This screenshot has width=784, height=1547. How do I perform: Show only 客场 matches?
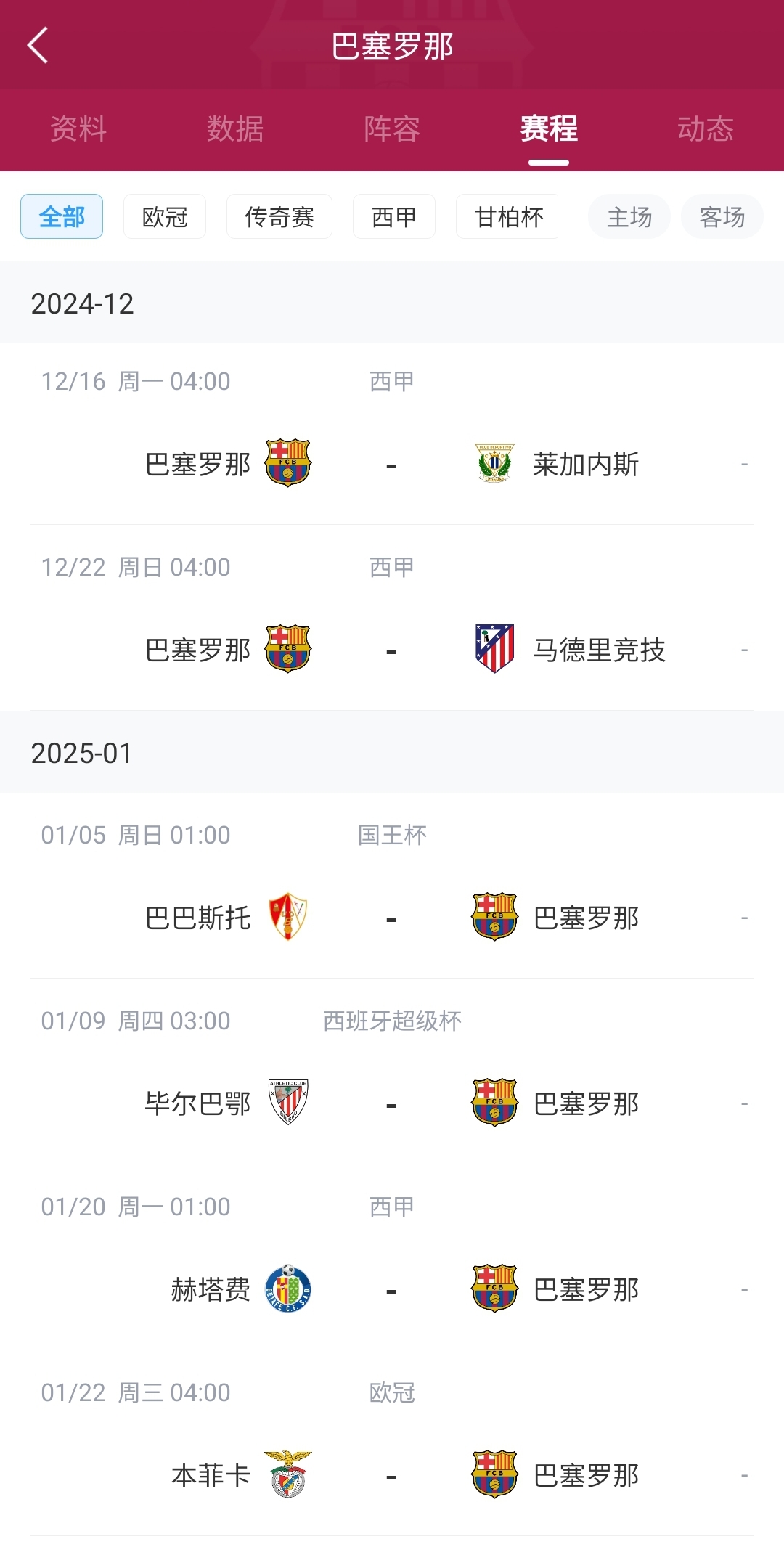click(x=722, y=216)
